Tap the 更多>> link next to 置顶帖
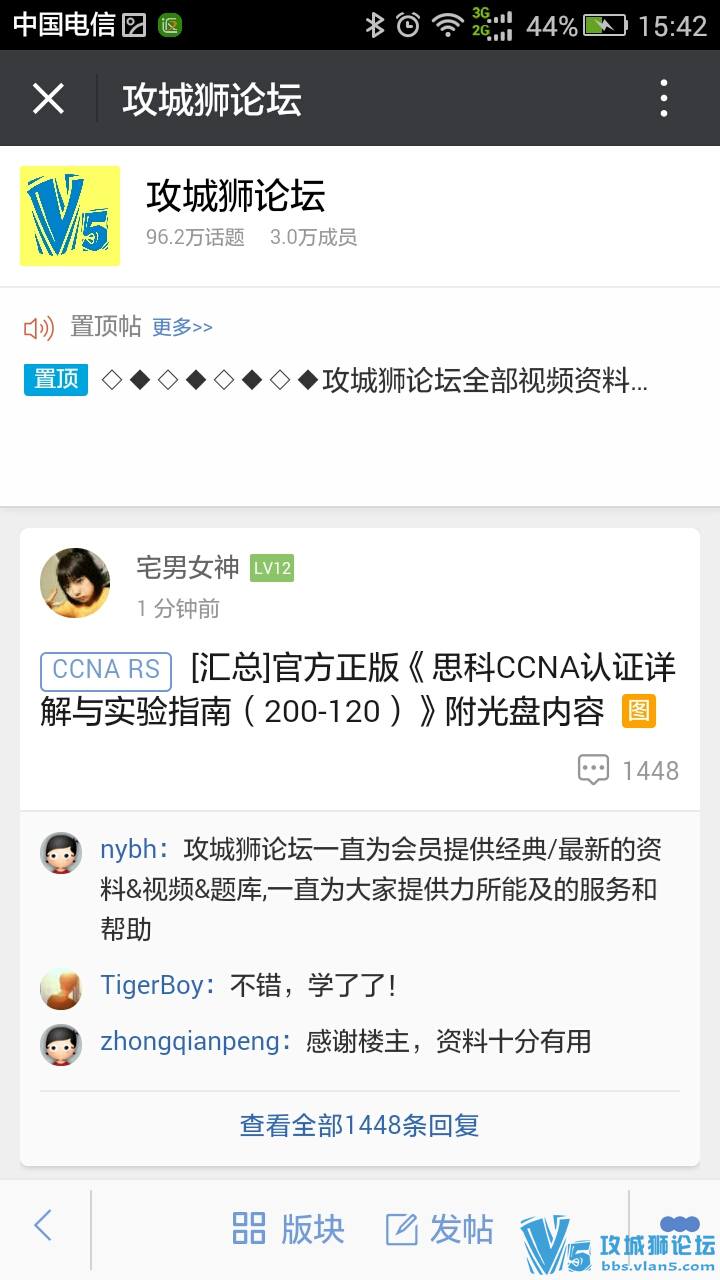 tap(182, 327)
